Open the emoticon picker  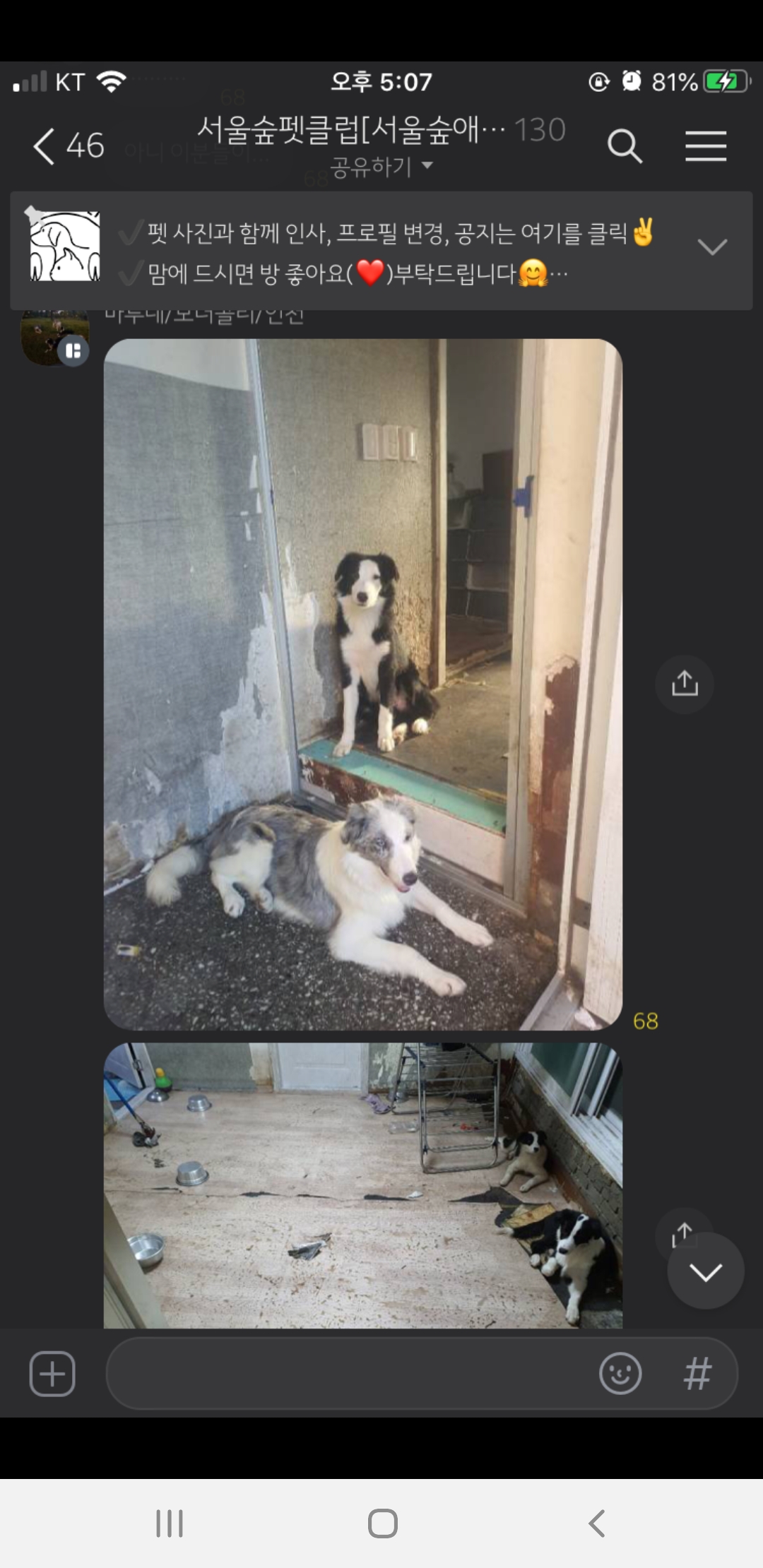point(620,1374)
